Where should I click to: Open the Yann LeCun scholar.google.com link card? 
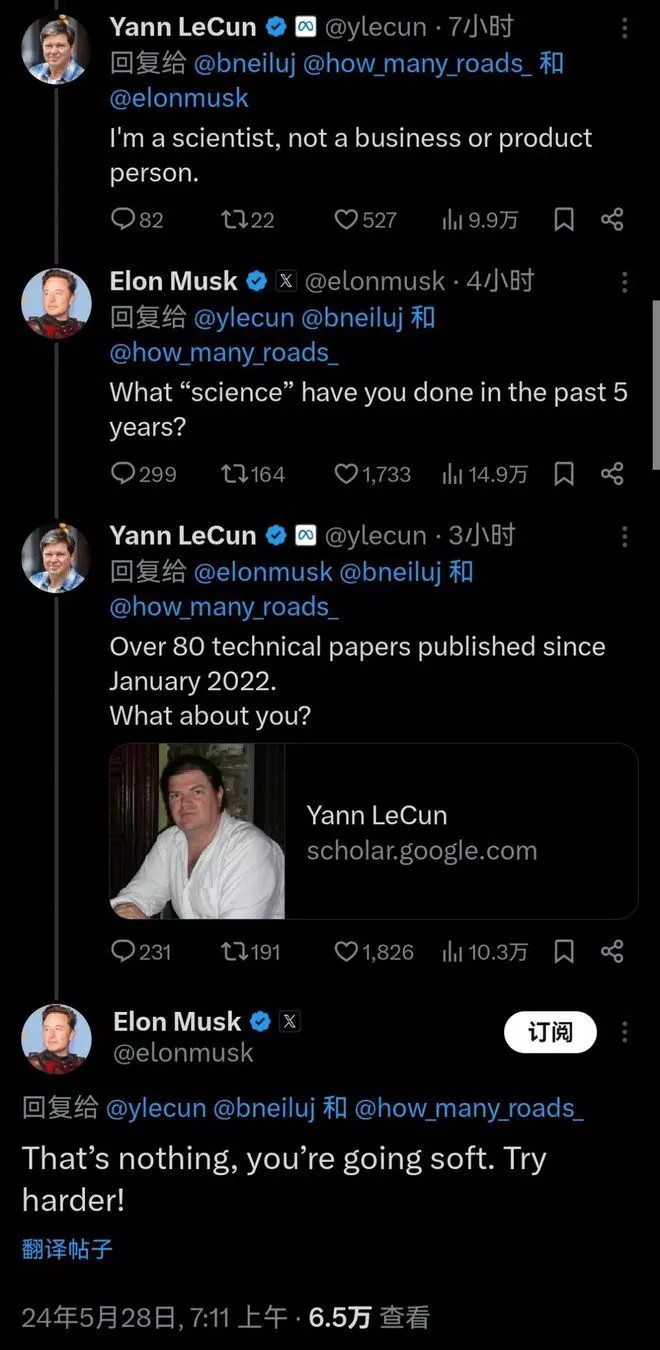point(374,831)
